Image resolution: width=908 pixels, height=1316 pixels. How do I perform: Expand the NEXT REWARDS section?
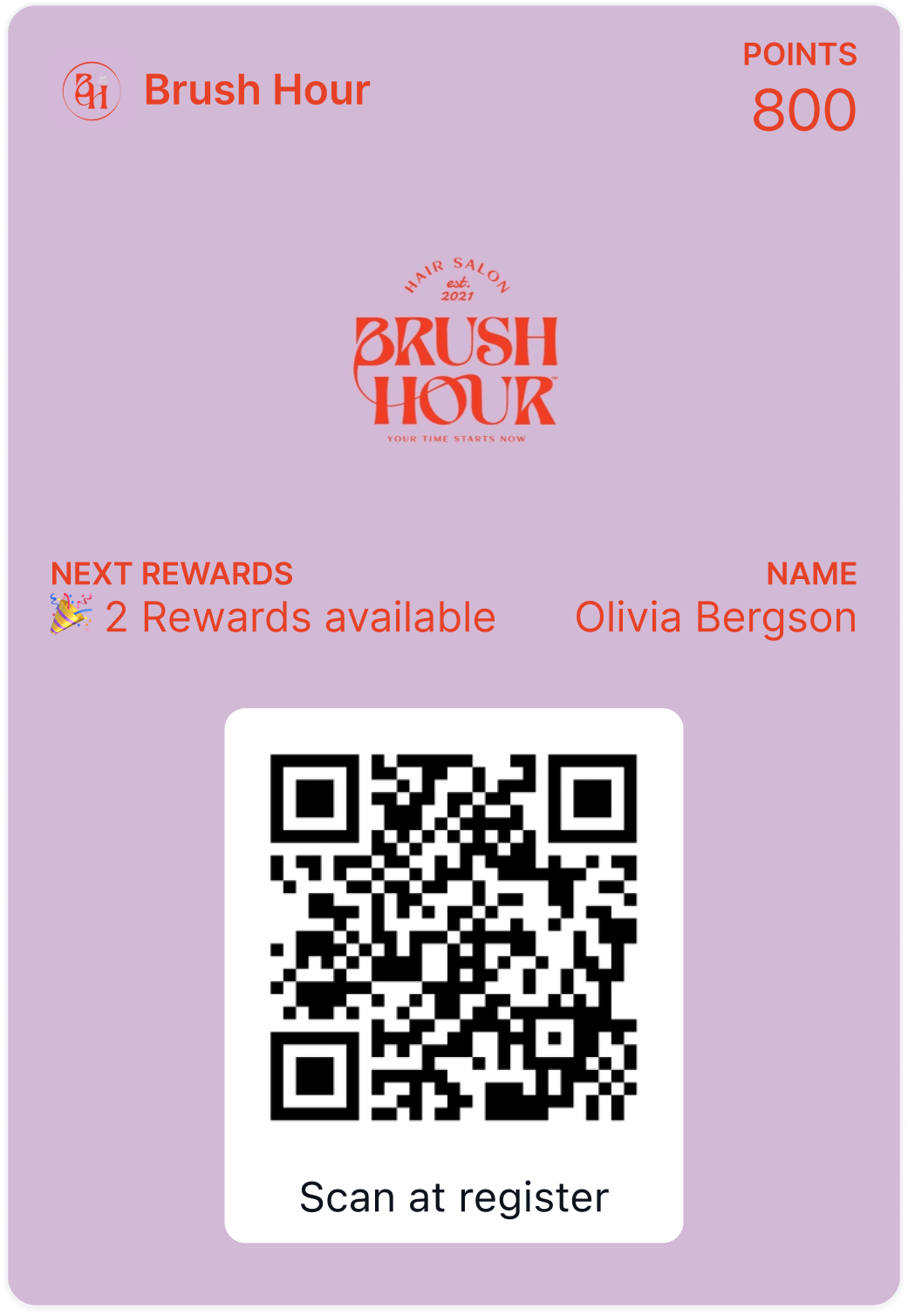tap(172, 573)
